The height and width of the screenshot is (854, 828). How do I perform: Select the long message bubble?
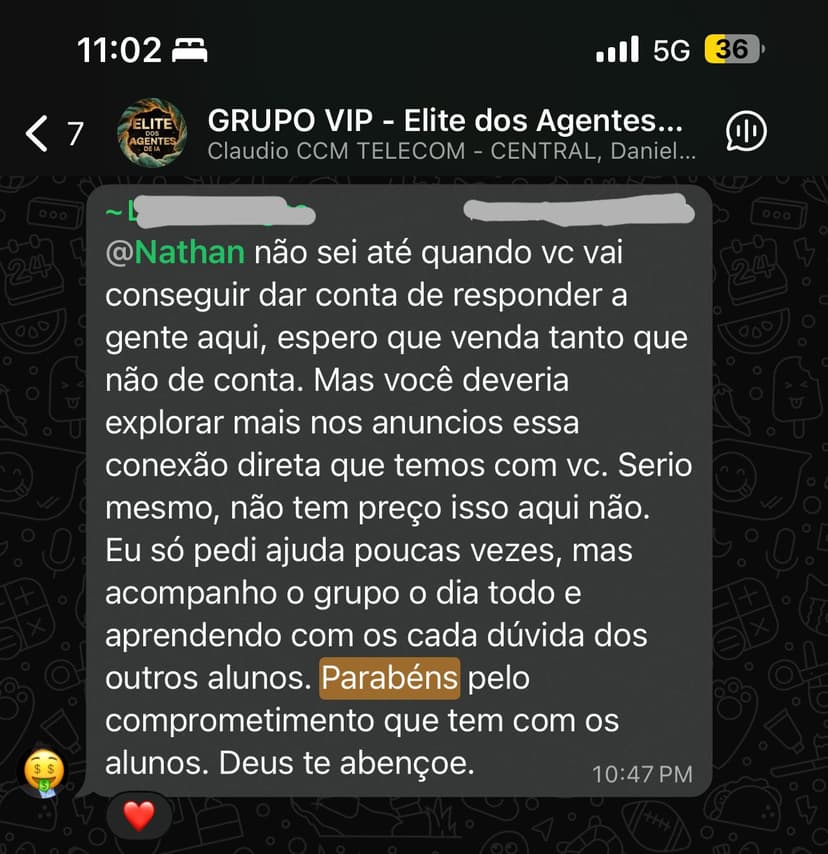pyautogui.click(x=395, y=490)
